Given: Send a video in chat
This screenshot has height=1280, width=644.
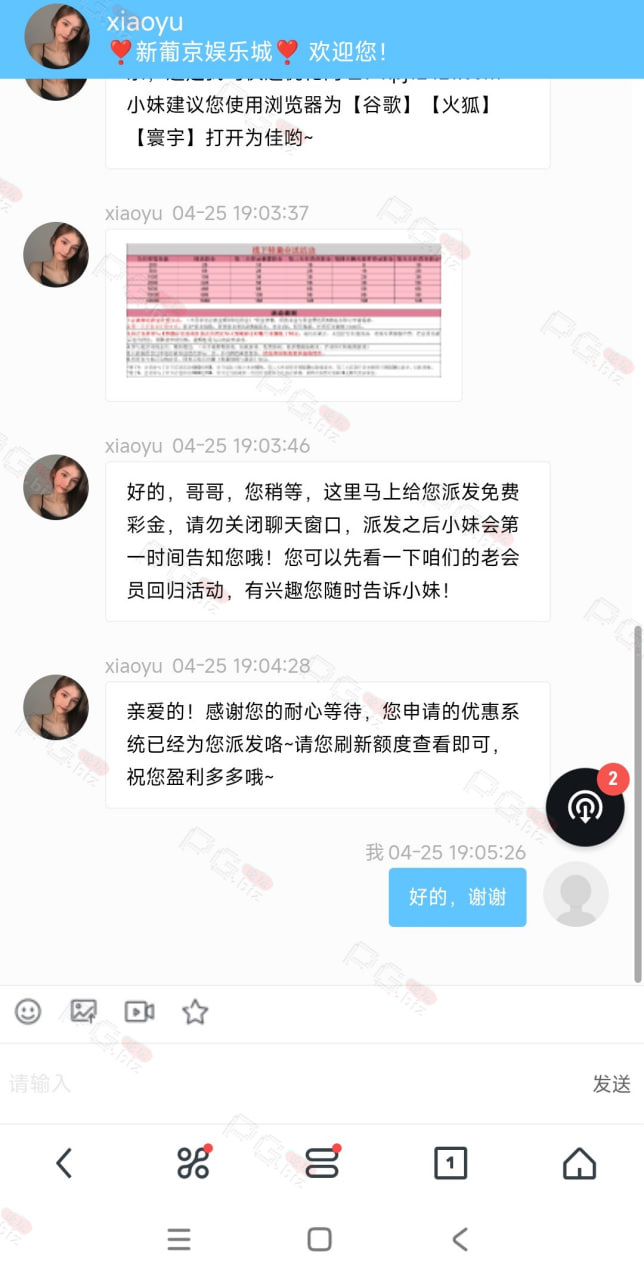Looking at the screenshot, I should click(139, 1011).
